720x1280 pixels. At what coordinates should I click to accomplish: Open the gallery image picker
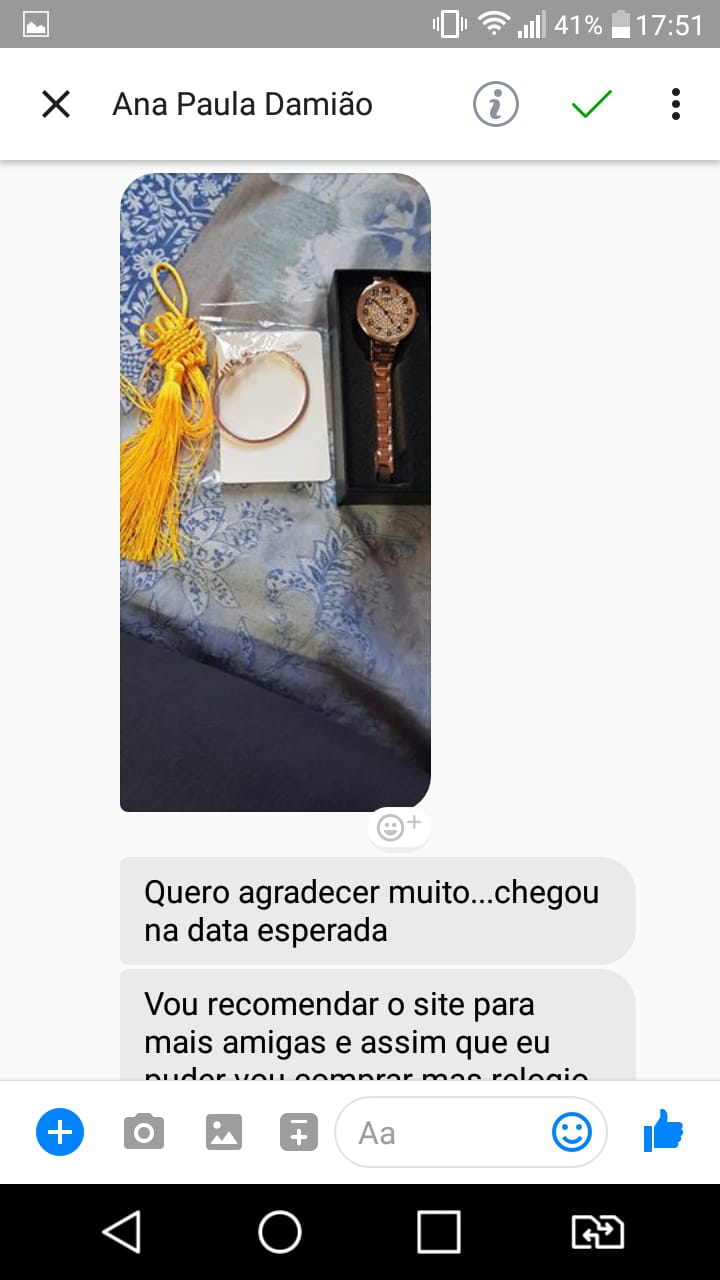[x=224, y=1133]
